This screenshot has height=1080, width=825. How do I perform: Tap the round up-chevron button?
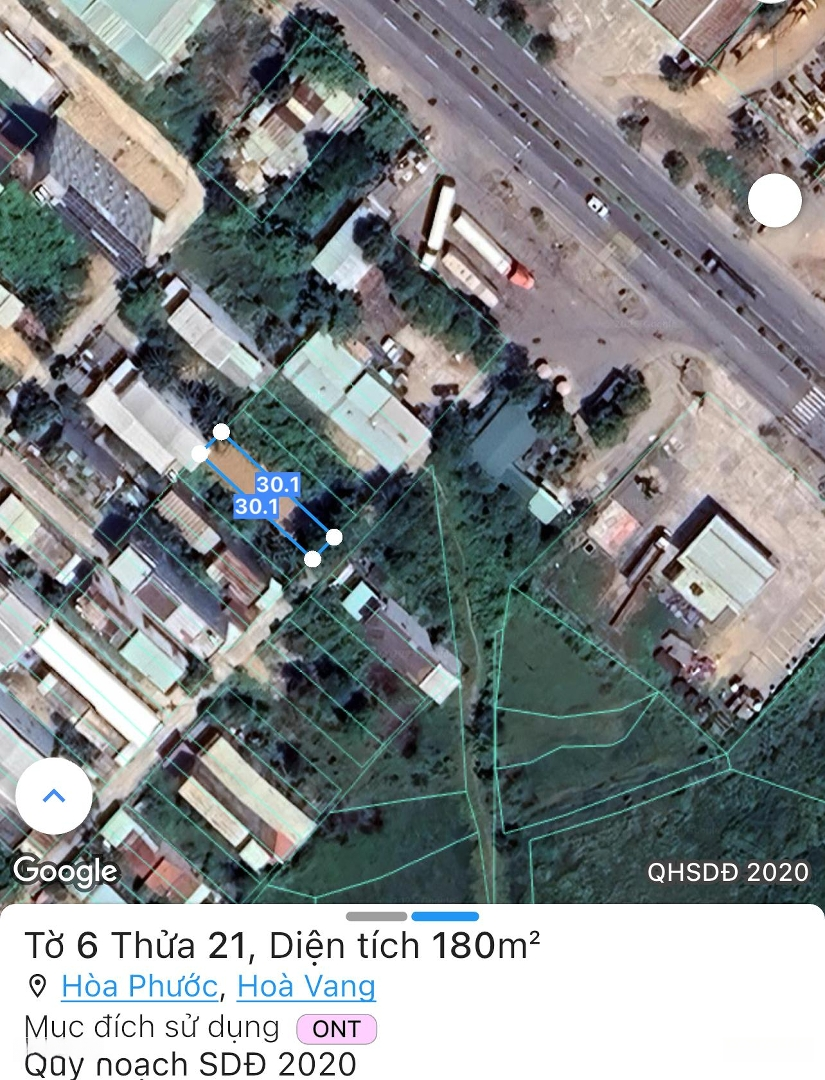pos(54,796)
